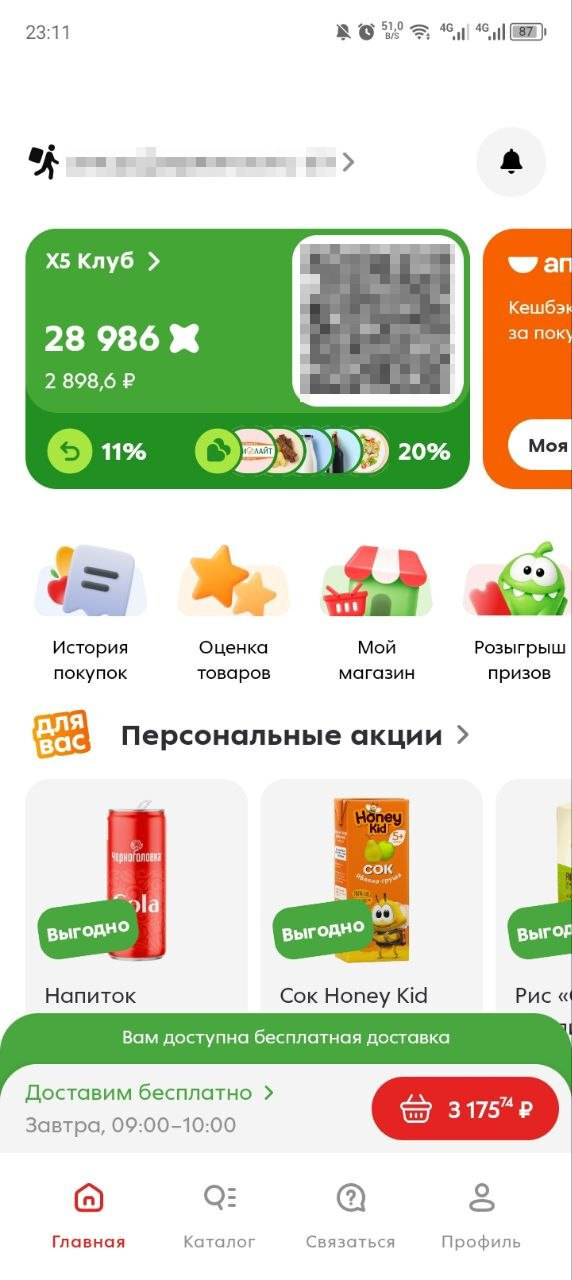Open the notifications bell
Screen dimensions: 572x1280
click(511, 161)
